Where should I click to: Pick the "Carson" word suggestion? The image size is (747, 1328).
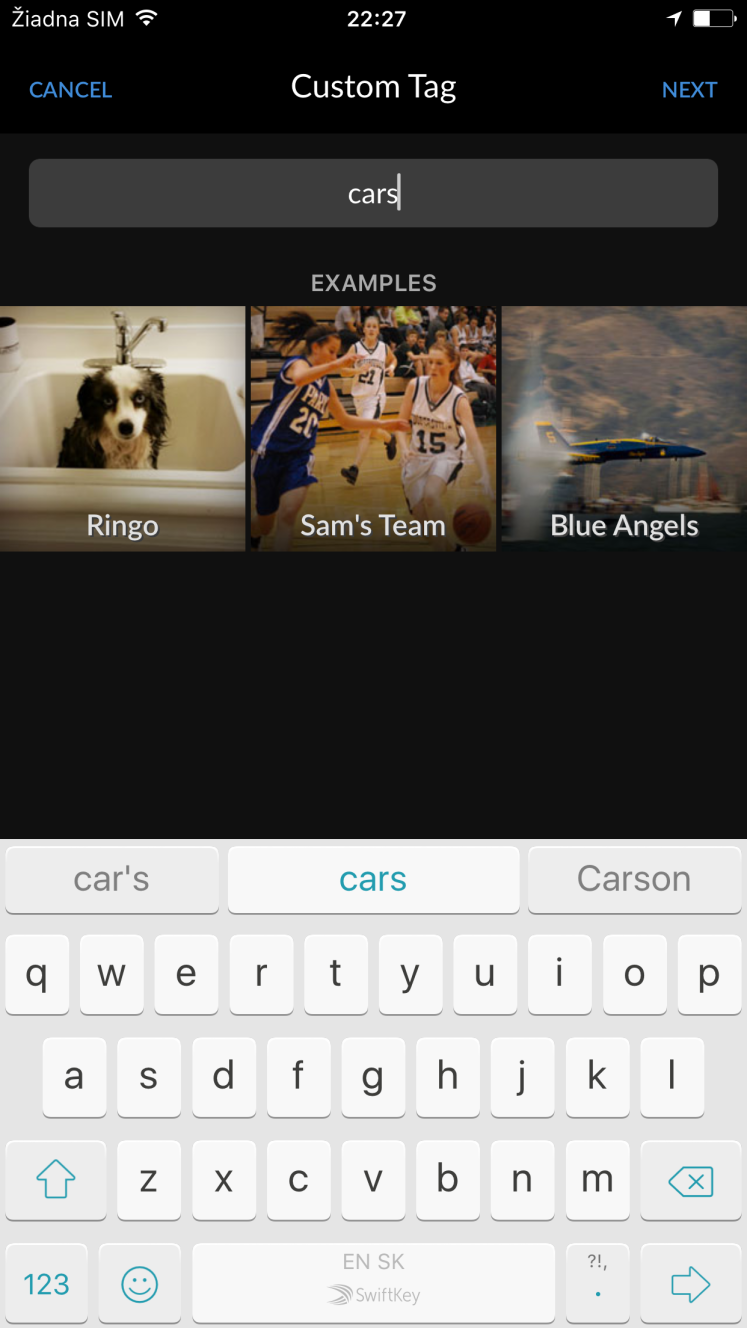pyautogui.click(x=634, y=879)
